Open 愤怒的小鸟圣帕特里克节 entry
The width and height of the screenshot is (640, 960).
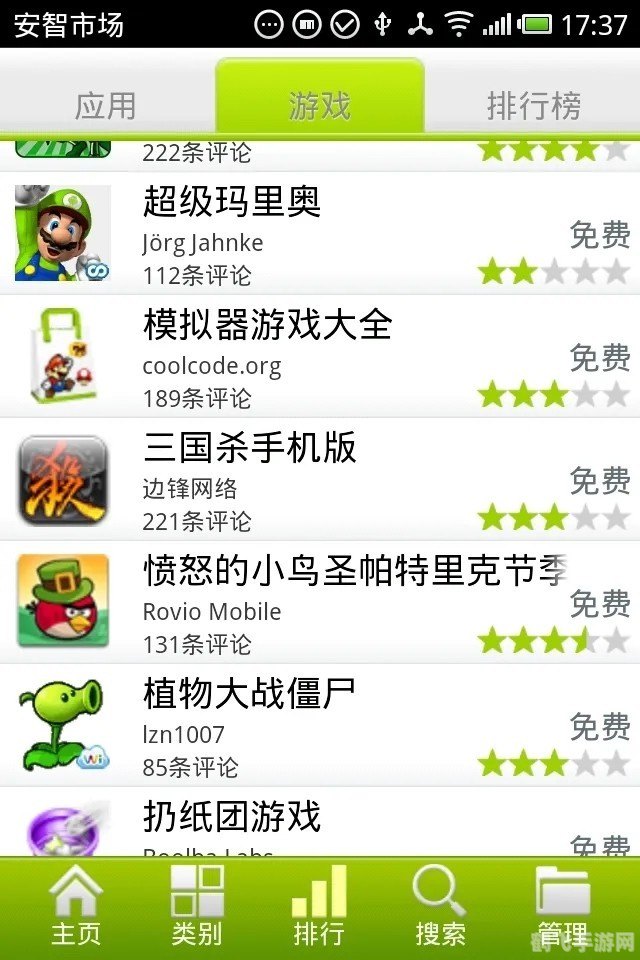click(320, 603)
